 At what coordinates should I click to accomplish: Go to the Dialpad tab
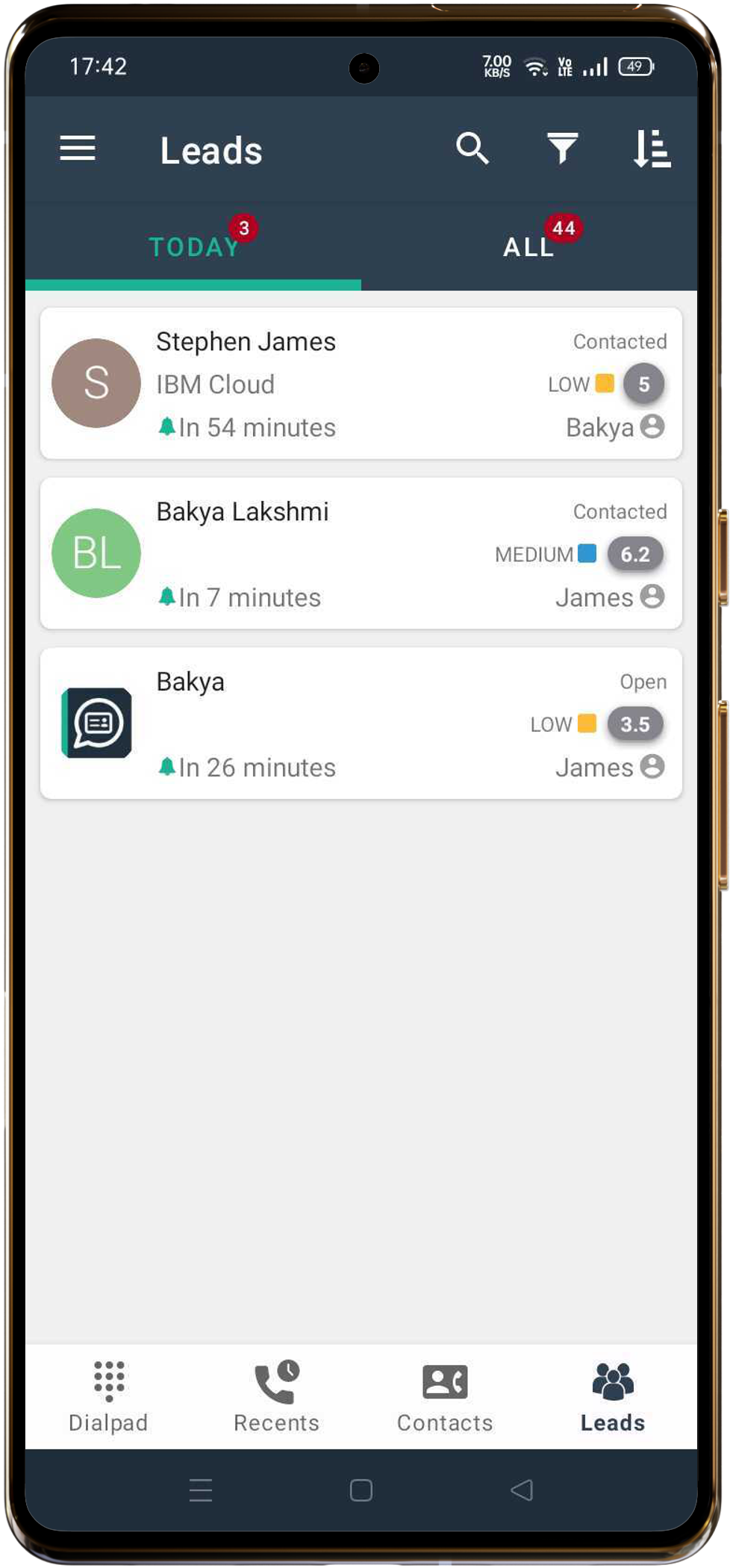coord(109,1396)
